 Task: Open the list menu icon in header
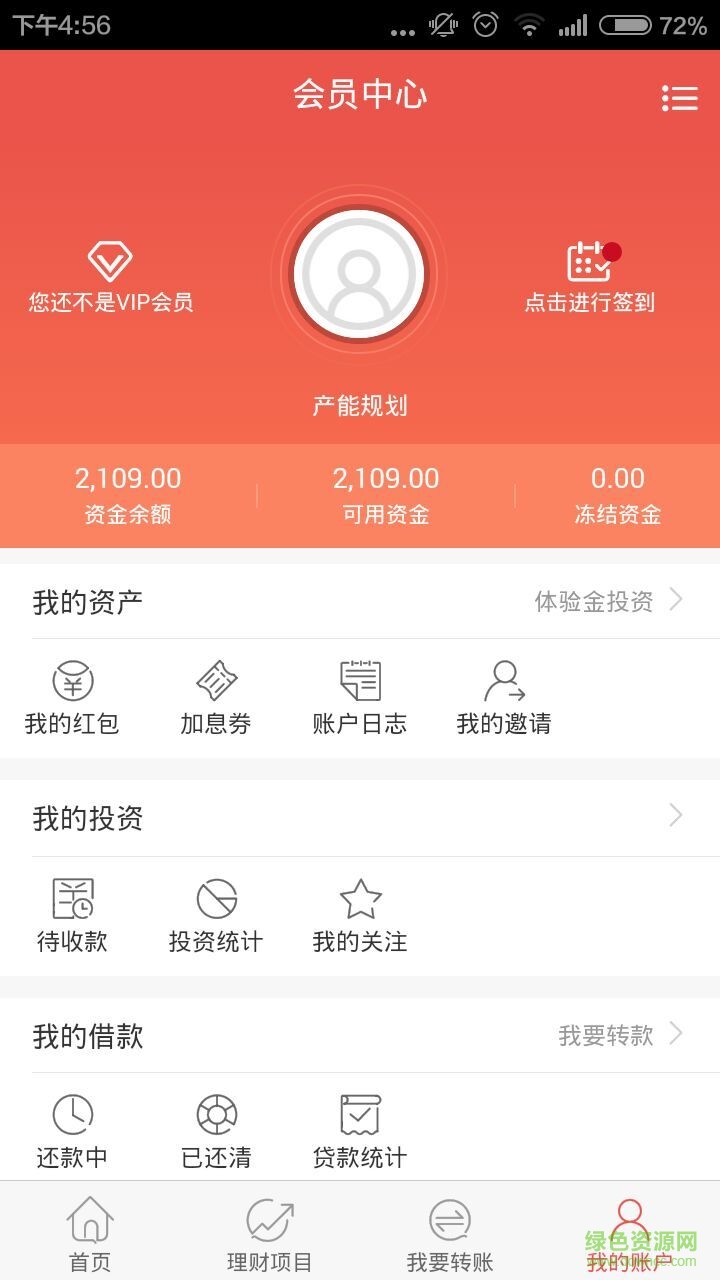680,97
